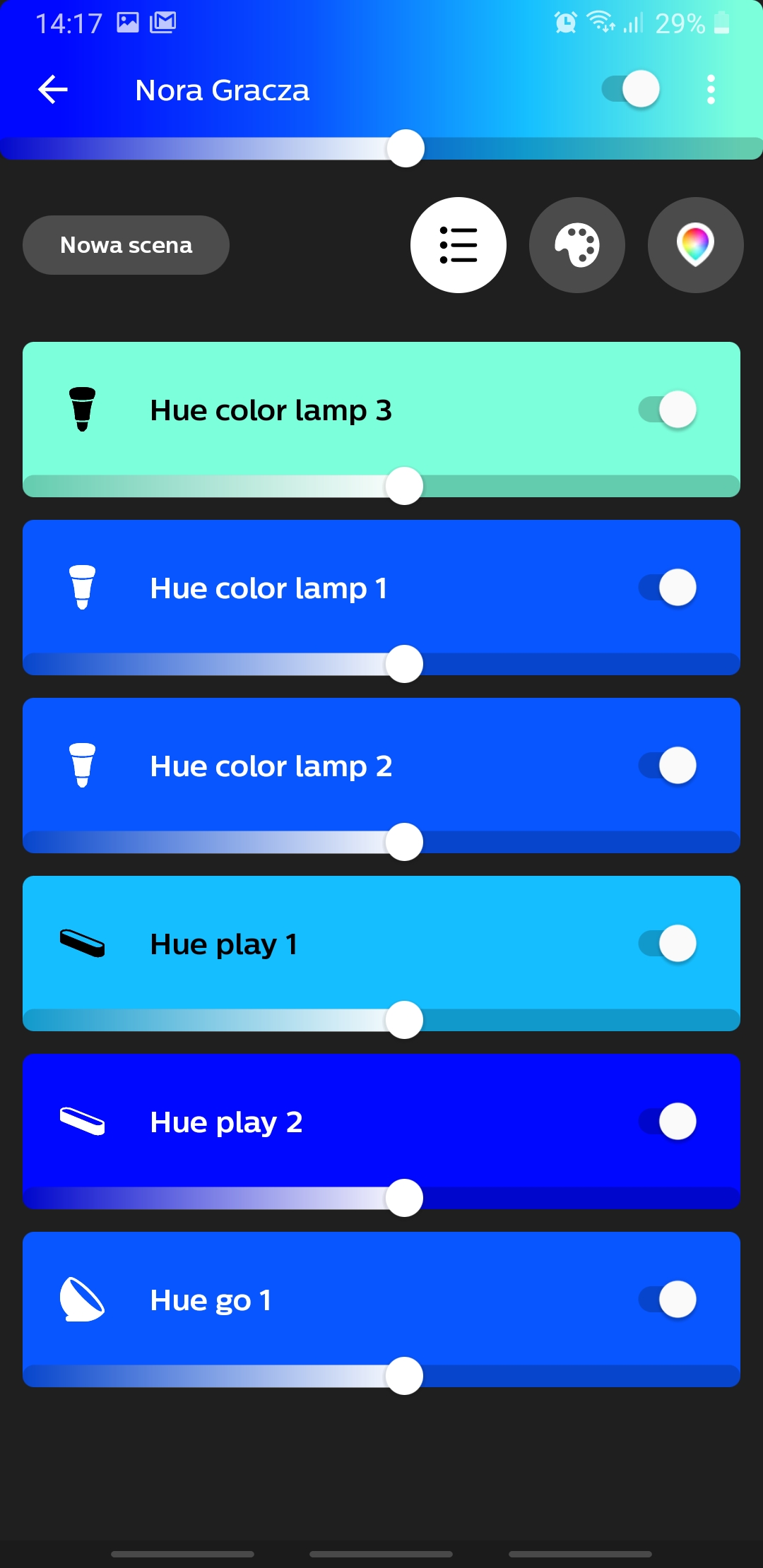Viewport: 763px width, 1568px height.
Task: Disable Hue play 1 light
Action: [668, 944]
